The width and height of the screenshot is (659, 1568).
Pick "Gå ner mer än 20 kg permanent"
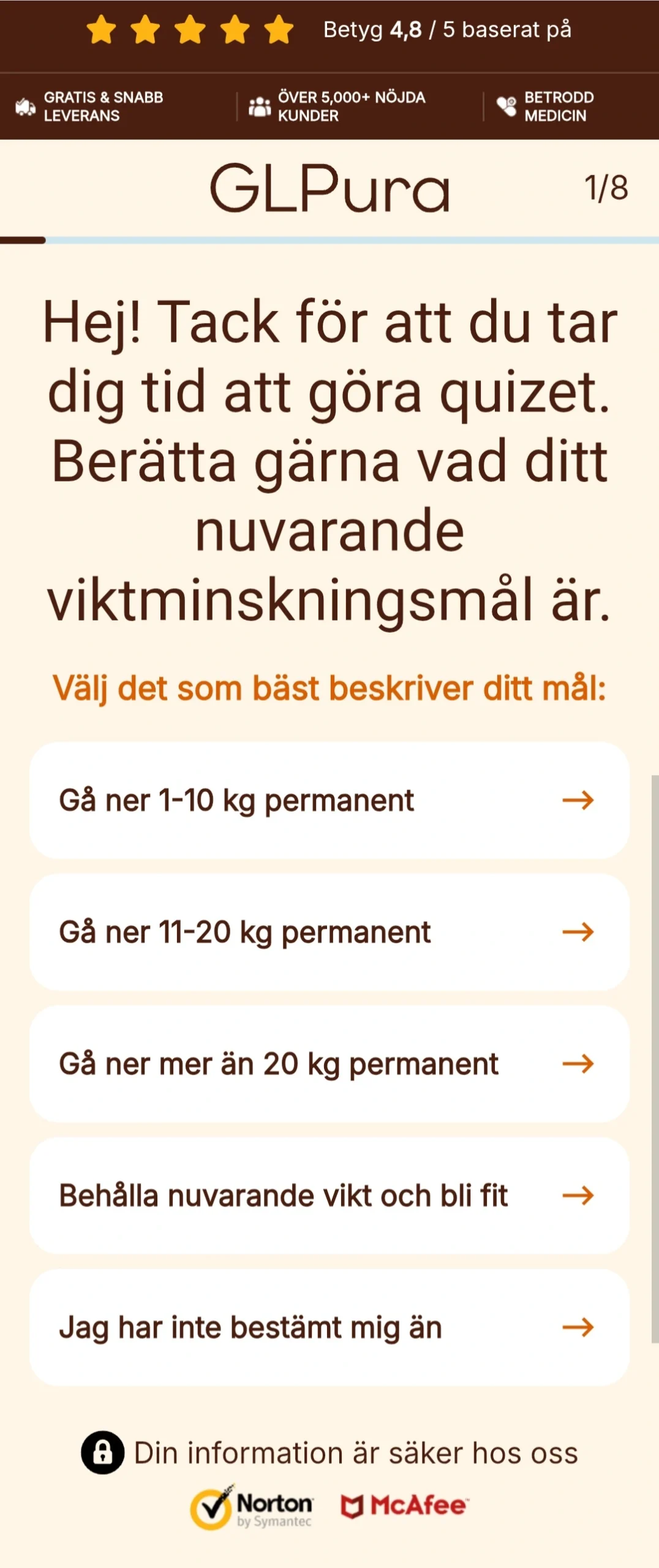pos(329,1063)
